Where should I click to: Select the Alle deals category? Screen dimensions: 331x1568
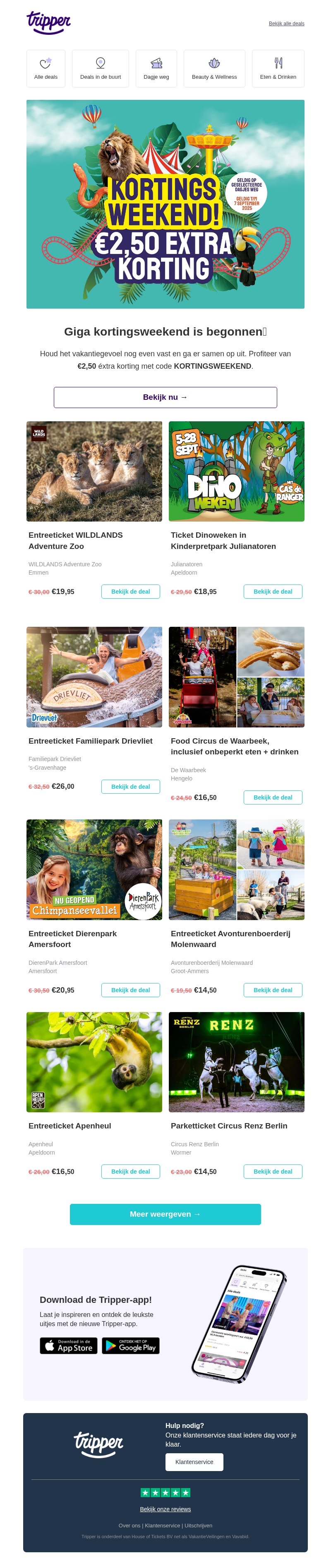tap(46, 68)
